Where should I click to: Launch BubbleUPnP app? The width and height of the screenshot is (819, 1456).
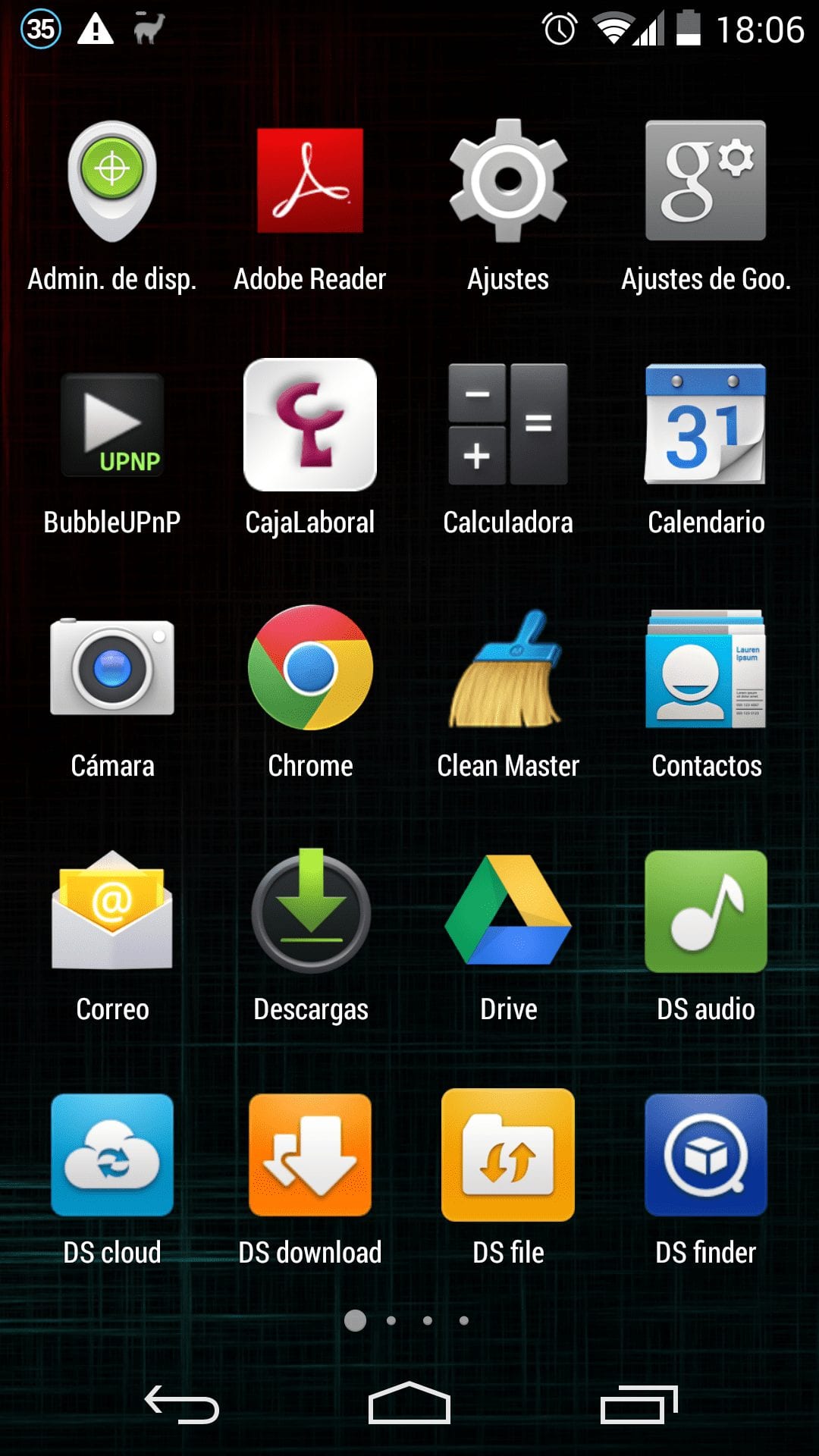pyautogui.click(x=112, y=425)
